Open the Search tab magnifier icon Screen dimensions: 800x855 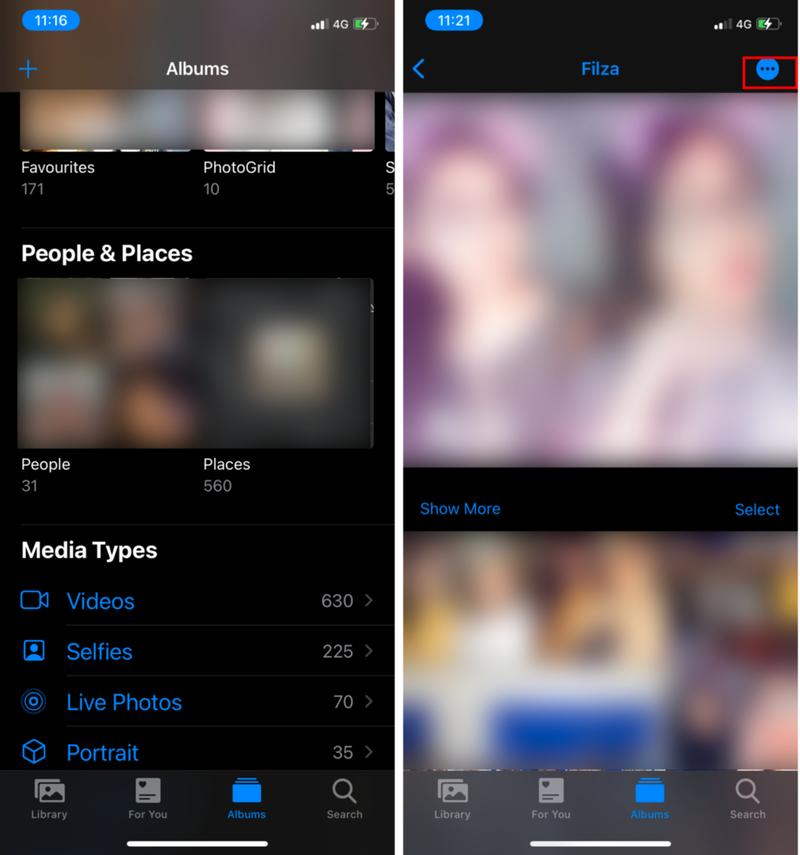tap(345, 790)
